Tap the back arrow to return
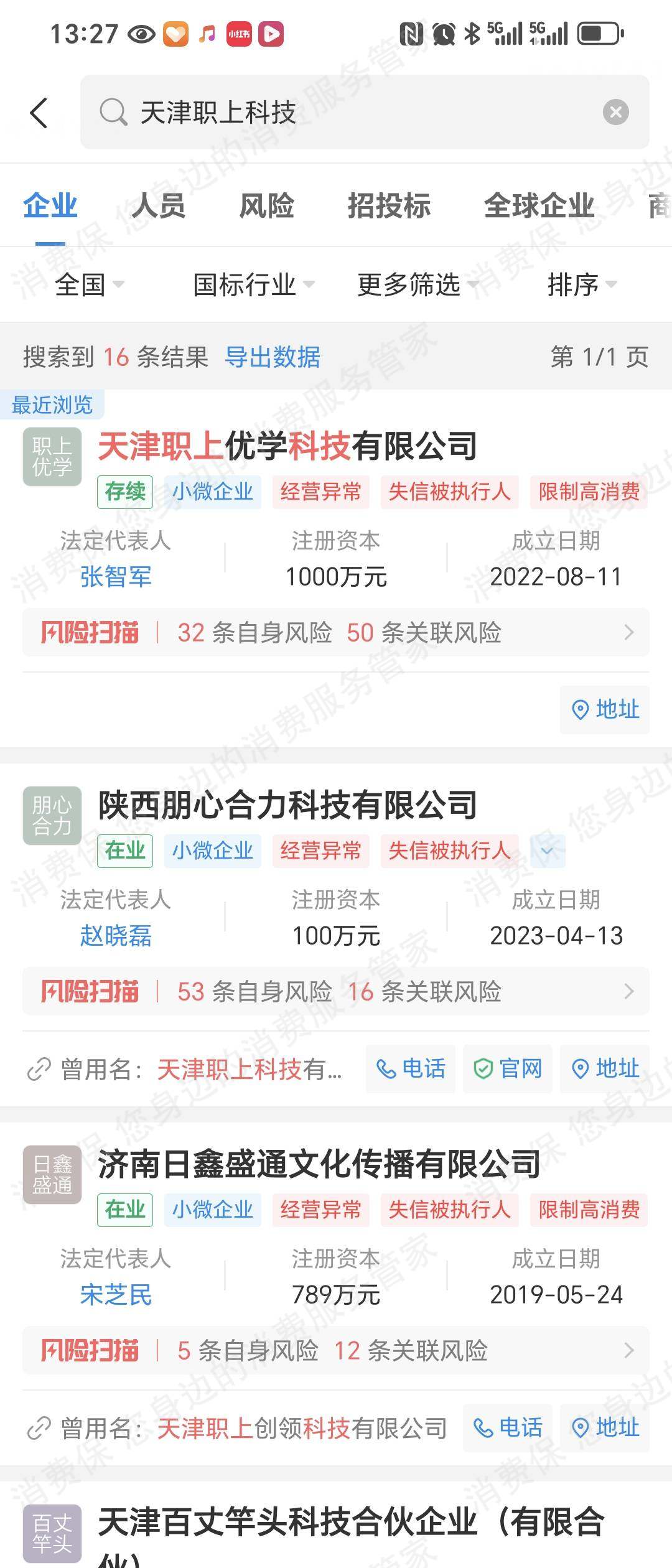The width and height of the screenshot is (672, 1568). (40, 113)
